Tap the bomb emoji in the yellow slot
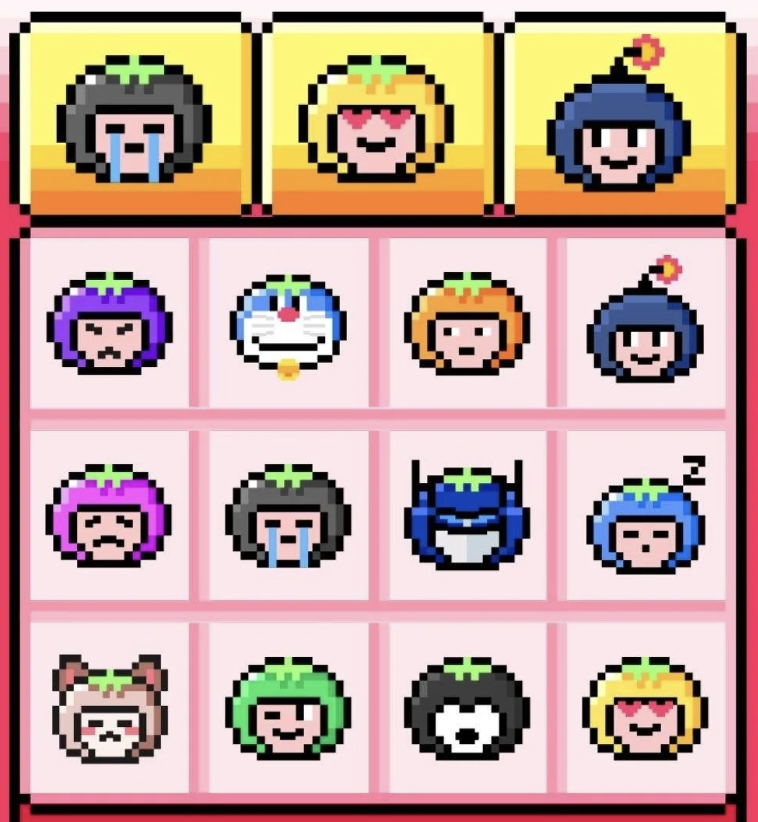Screen dimensions: 758x822 point(622,122)
